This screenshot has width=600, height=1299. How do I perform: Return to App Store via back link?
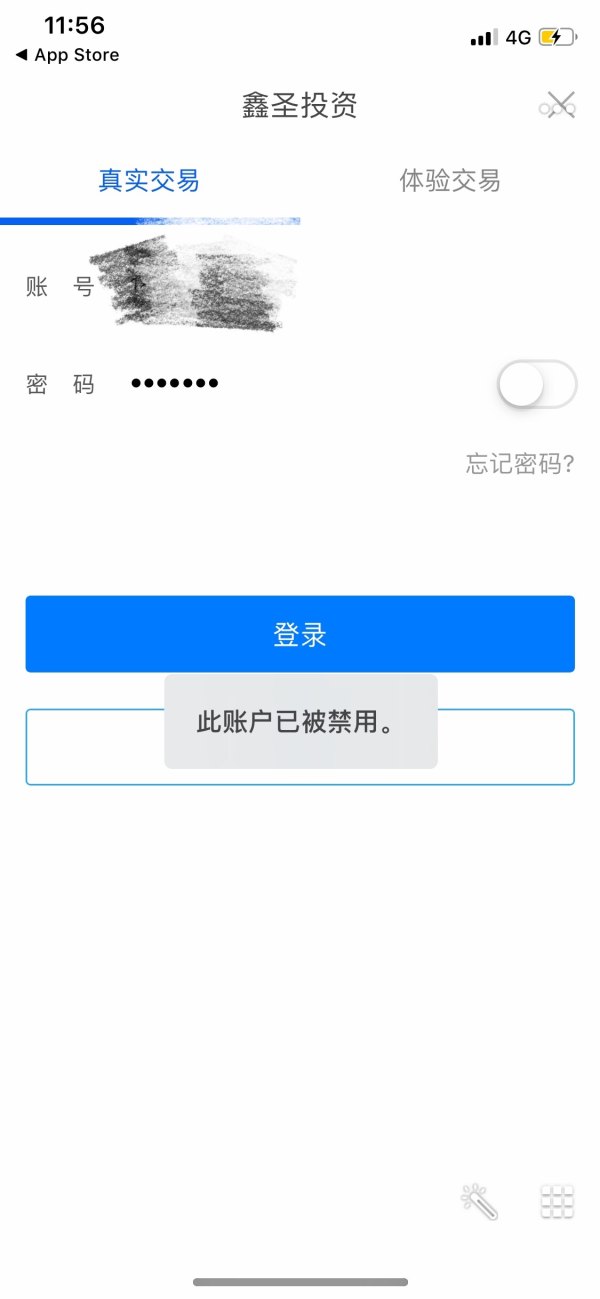point(67,55)
